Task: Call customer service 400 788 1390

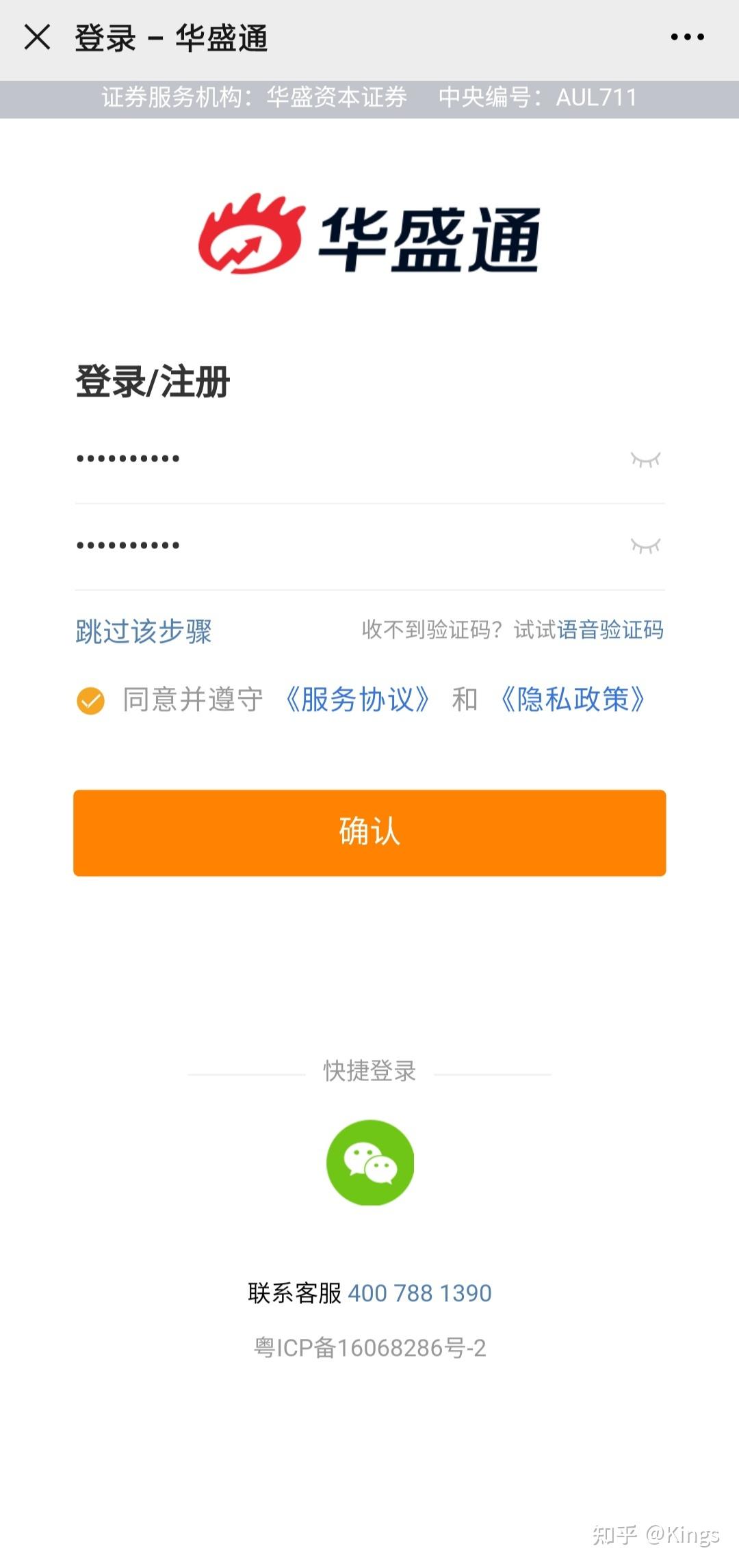Action: tap(420, 1293)
